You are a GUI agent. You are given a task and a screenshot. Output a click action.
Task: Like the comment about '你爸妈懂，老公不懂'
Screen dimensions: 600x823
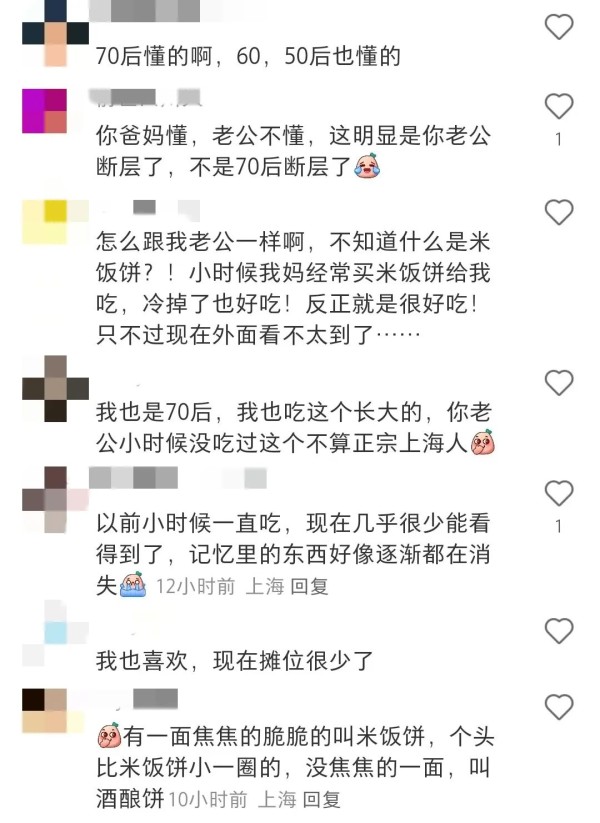pyautogui.click(x=559, y=106)
